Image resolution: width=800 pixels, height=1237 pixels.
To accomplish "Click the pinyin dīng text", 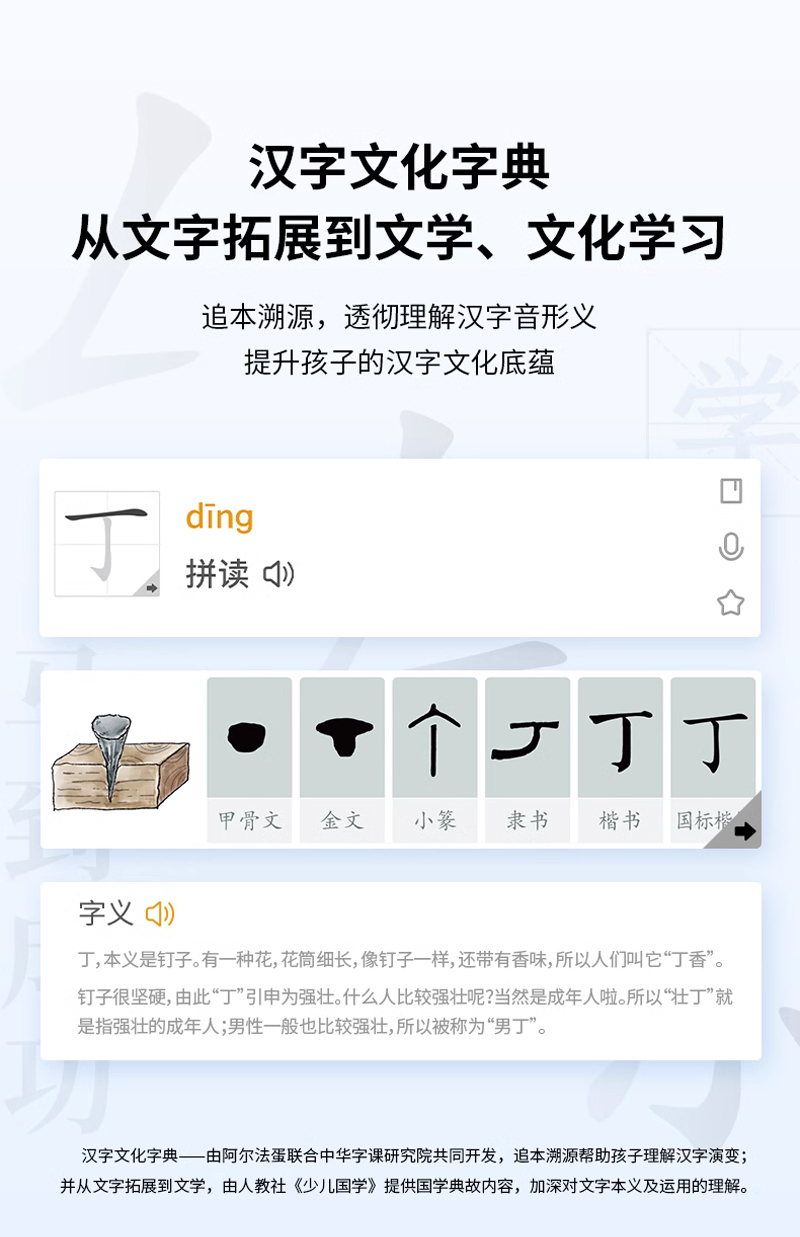I will tap(219, 517).
